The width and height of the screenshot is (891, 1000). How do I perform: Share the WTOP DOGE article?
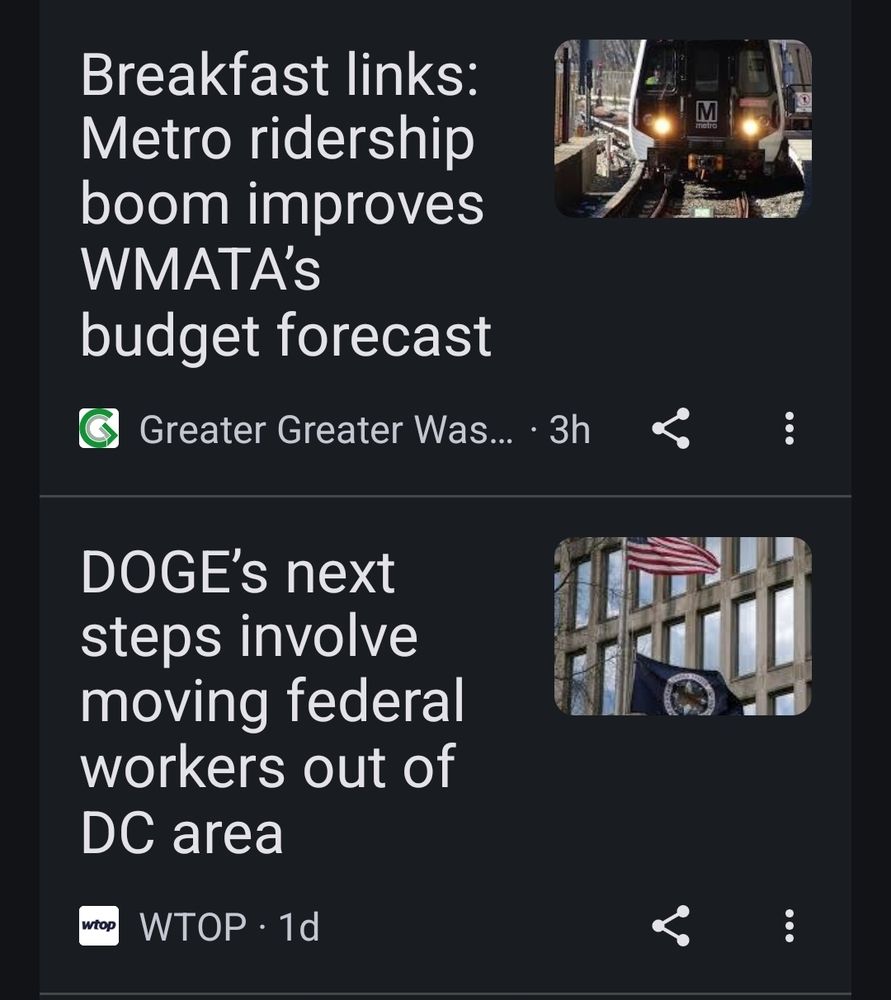click(x=671, y=927)
